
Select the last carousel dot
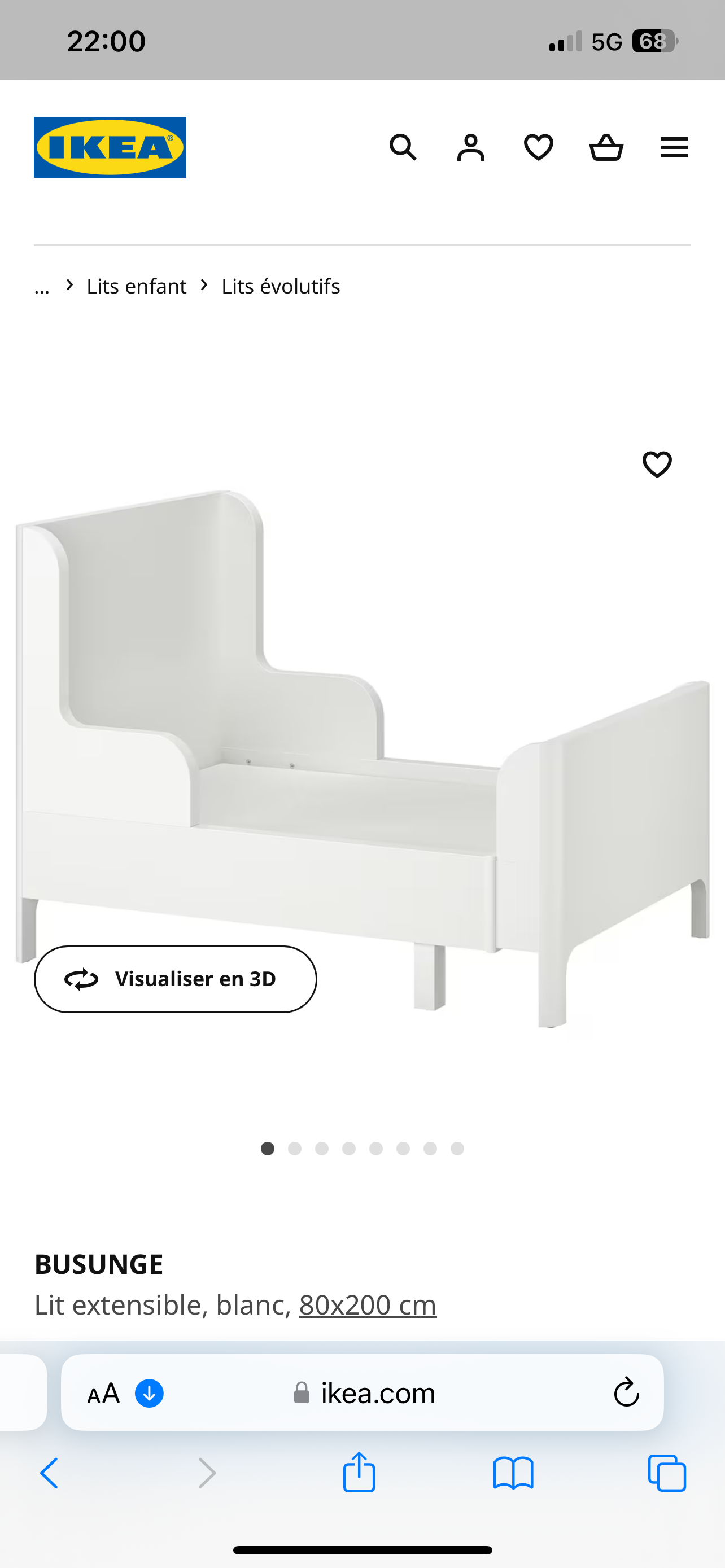click(457, 1149)
